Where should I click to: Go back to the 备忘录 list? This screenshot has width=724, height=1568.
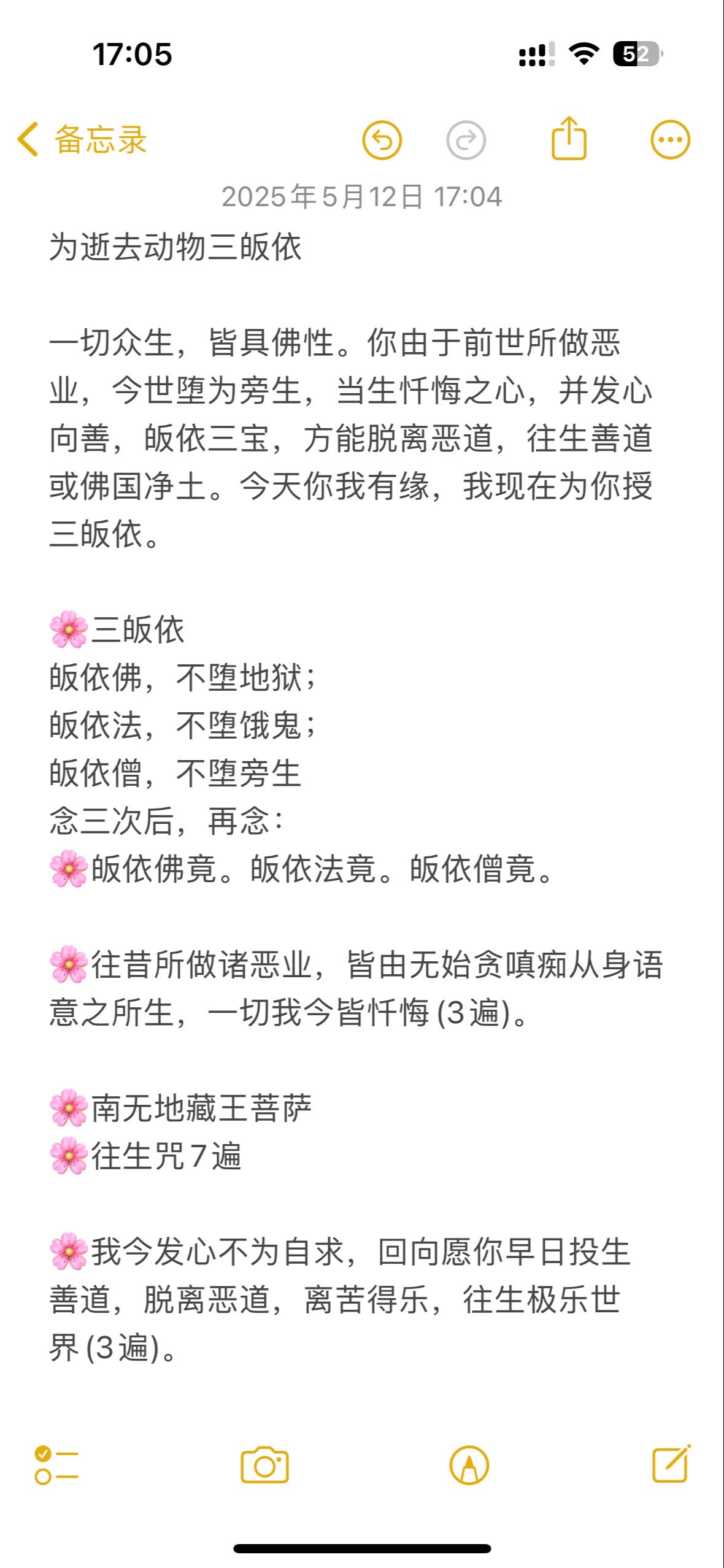tap(83, 139)
